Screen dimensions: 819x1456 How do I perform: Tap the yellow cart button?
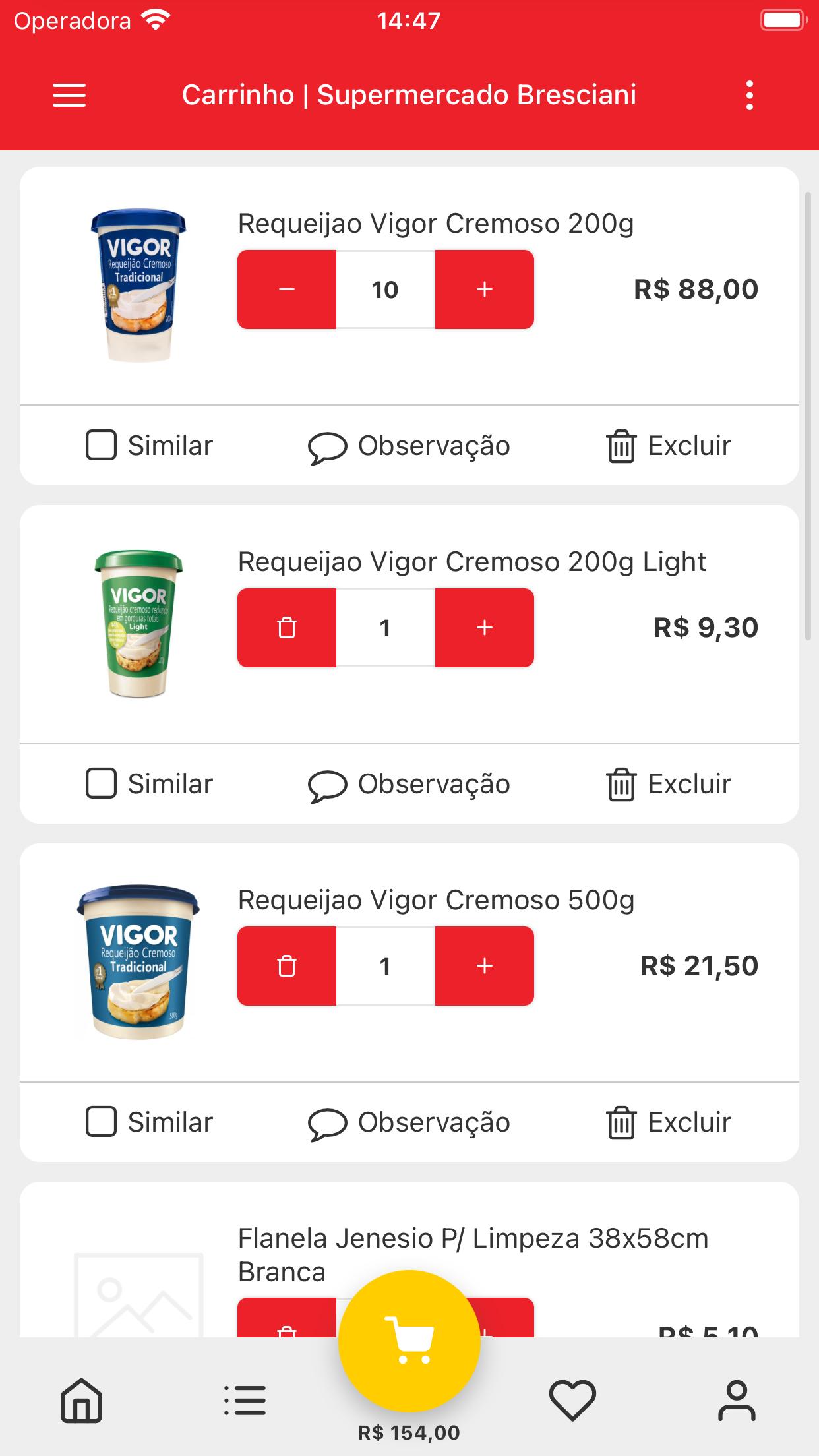[409, 1341]
